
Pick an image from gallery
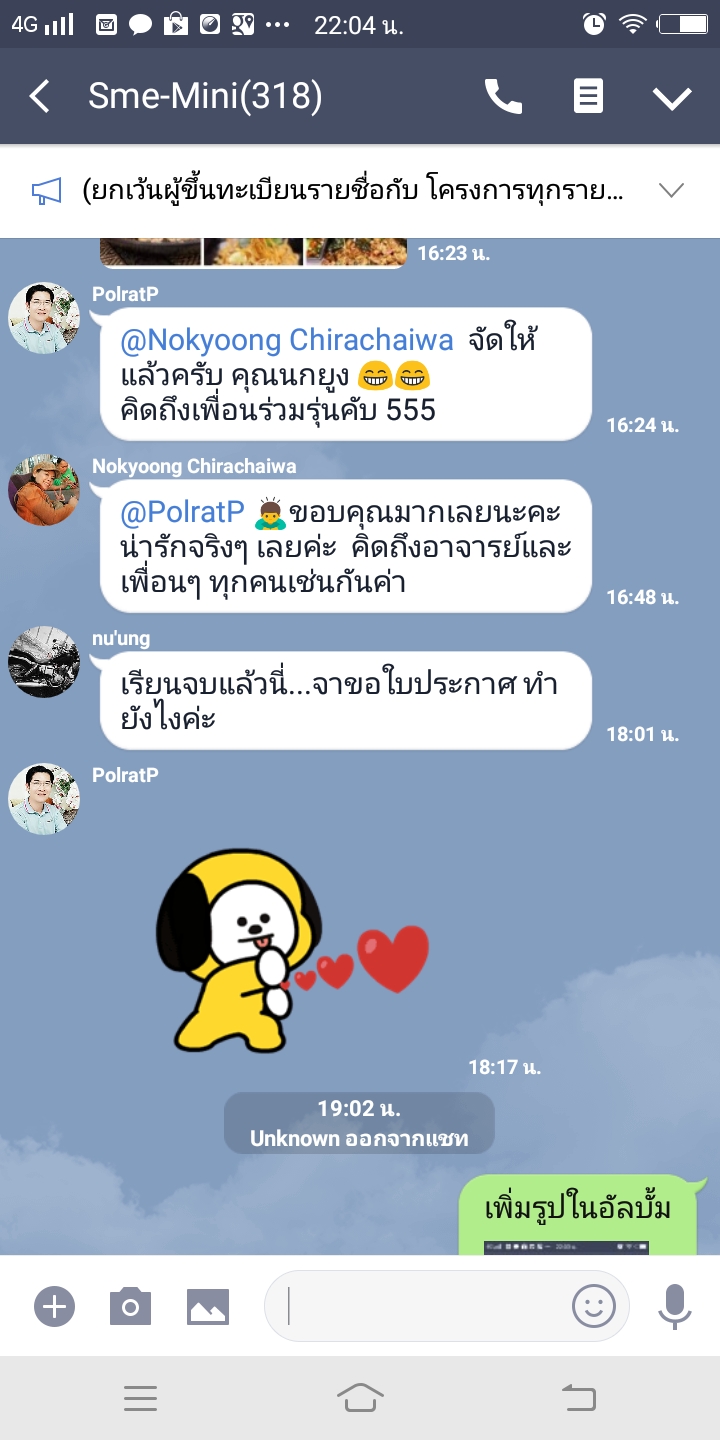point(208,1305)
